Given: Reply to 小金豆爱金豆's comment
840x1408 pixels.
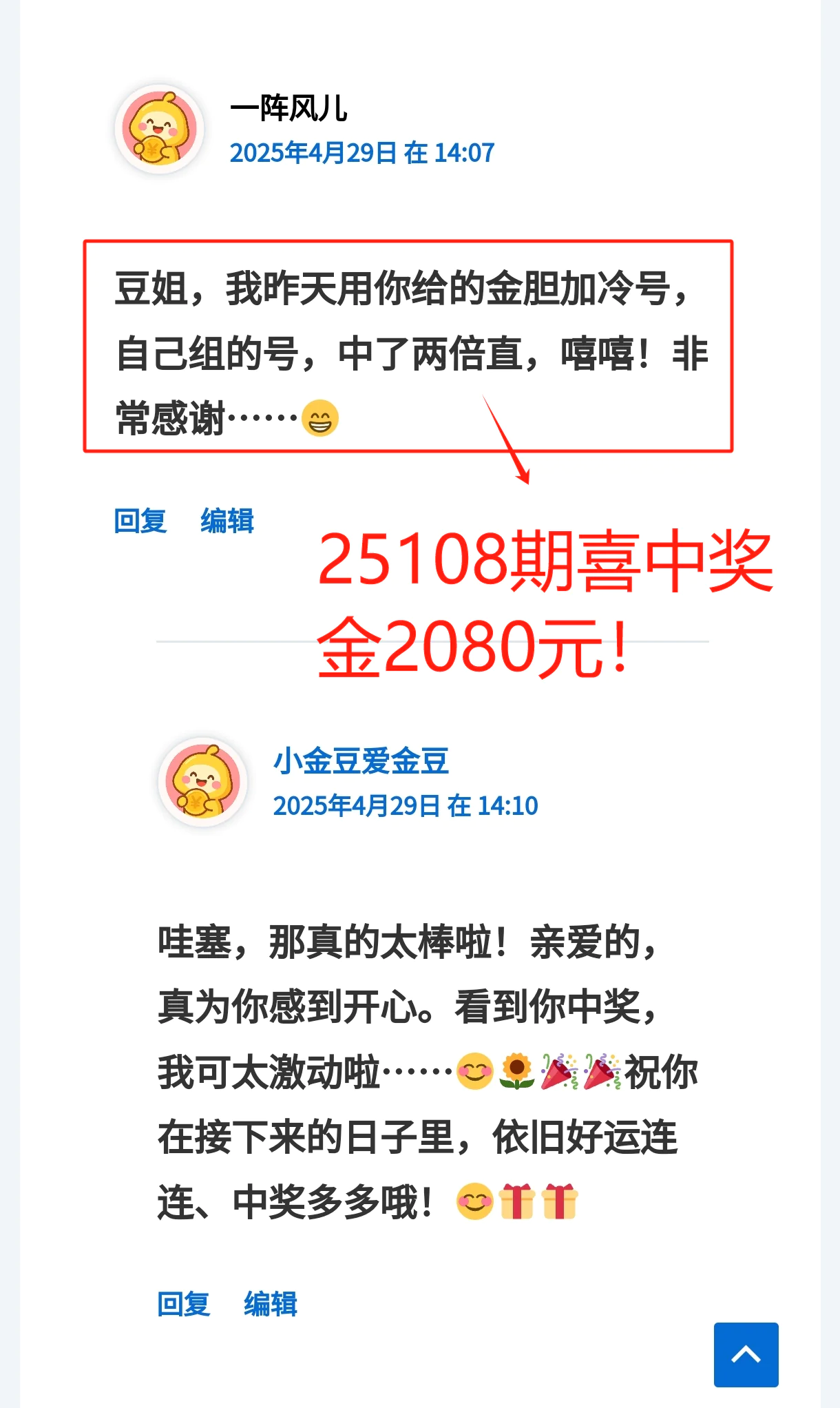Looking at the screenshot, I should [x=184, y=1304].
